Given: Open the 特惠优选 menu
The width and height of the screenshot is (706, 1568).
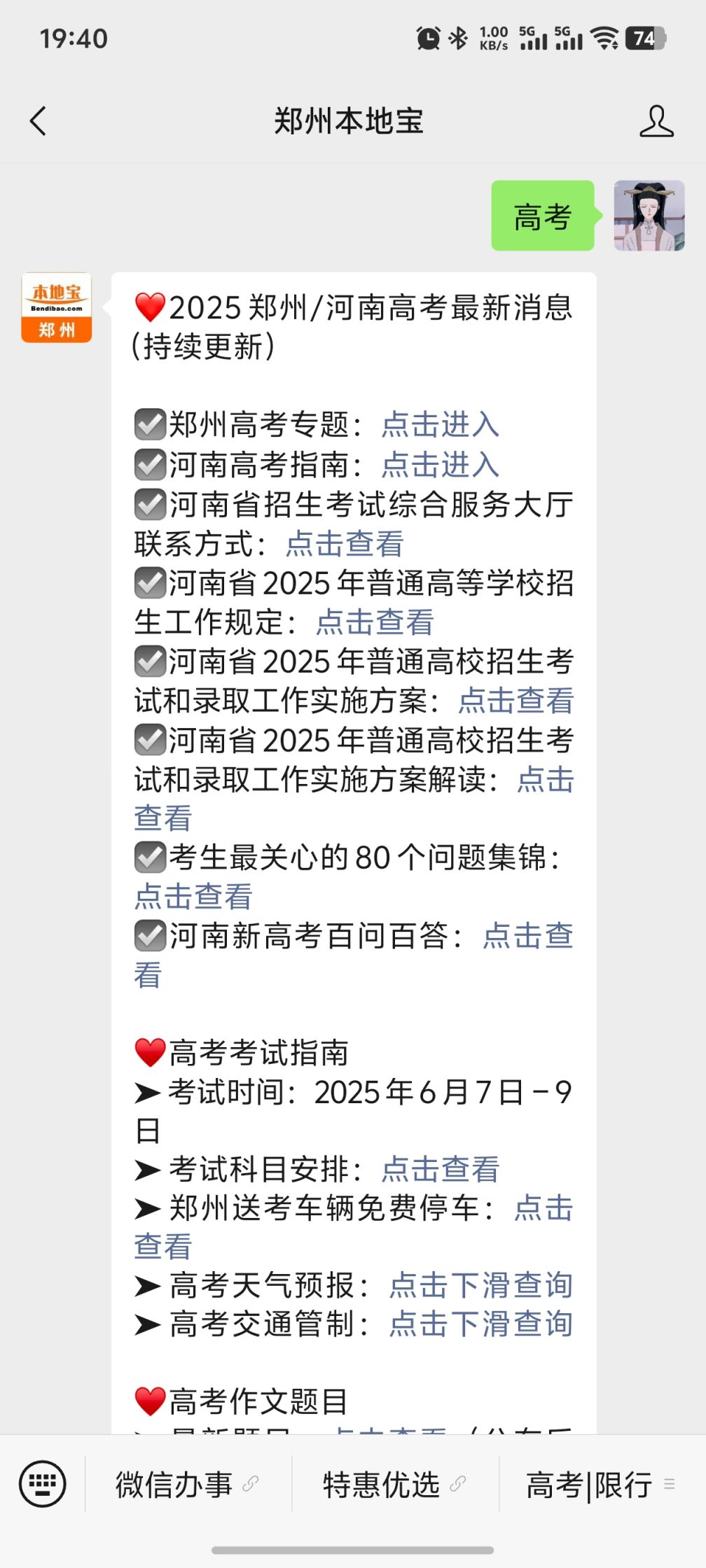Looking at the screenshot, I should point(395,1484).
